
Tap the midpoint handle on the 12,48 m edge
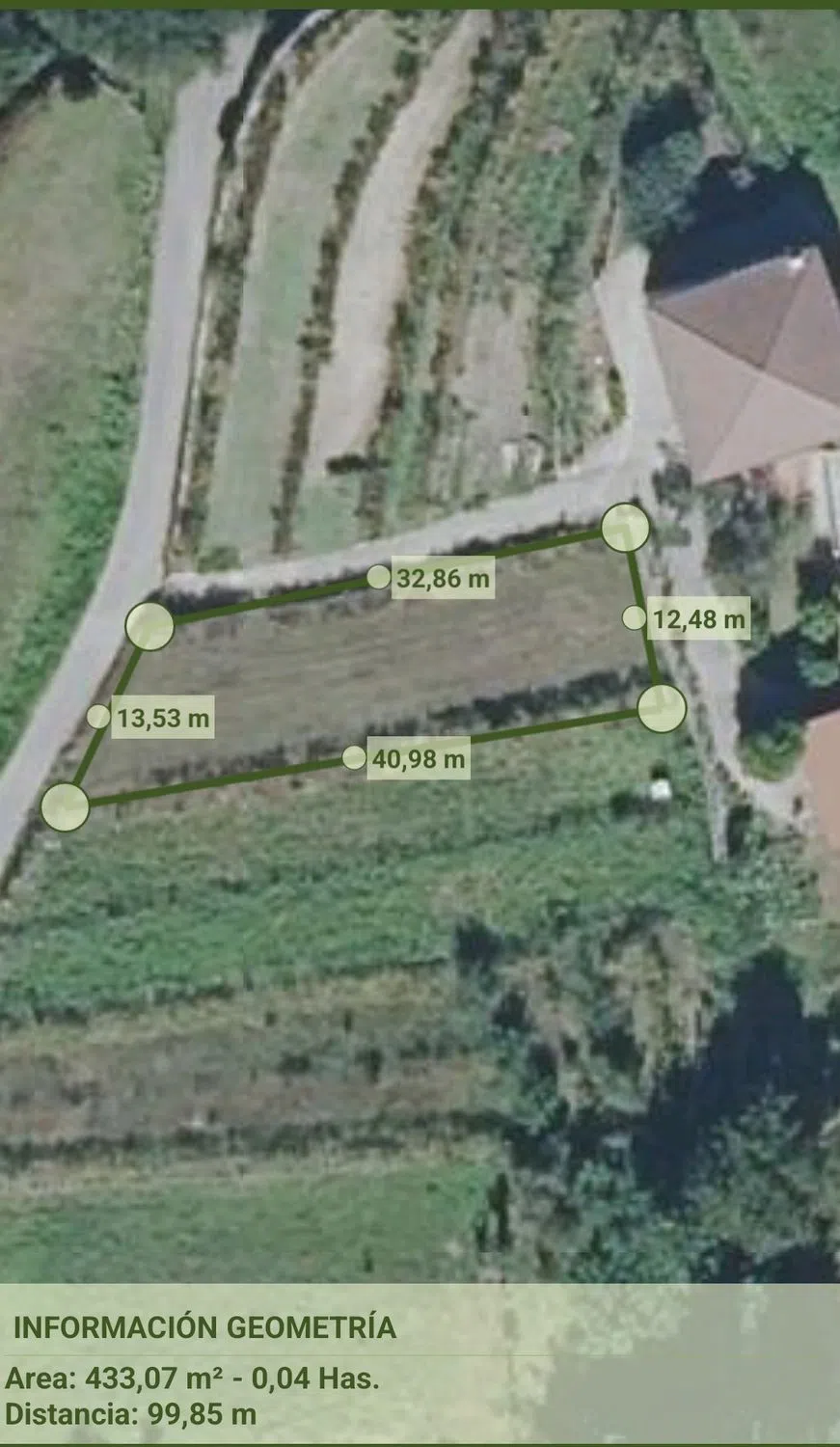634,617
